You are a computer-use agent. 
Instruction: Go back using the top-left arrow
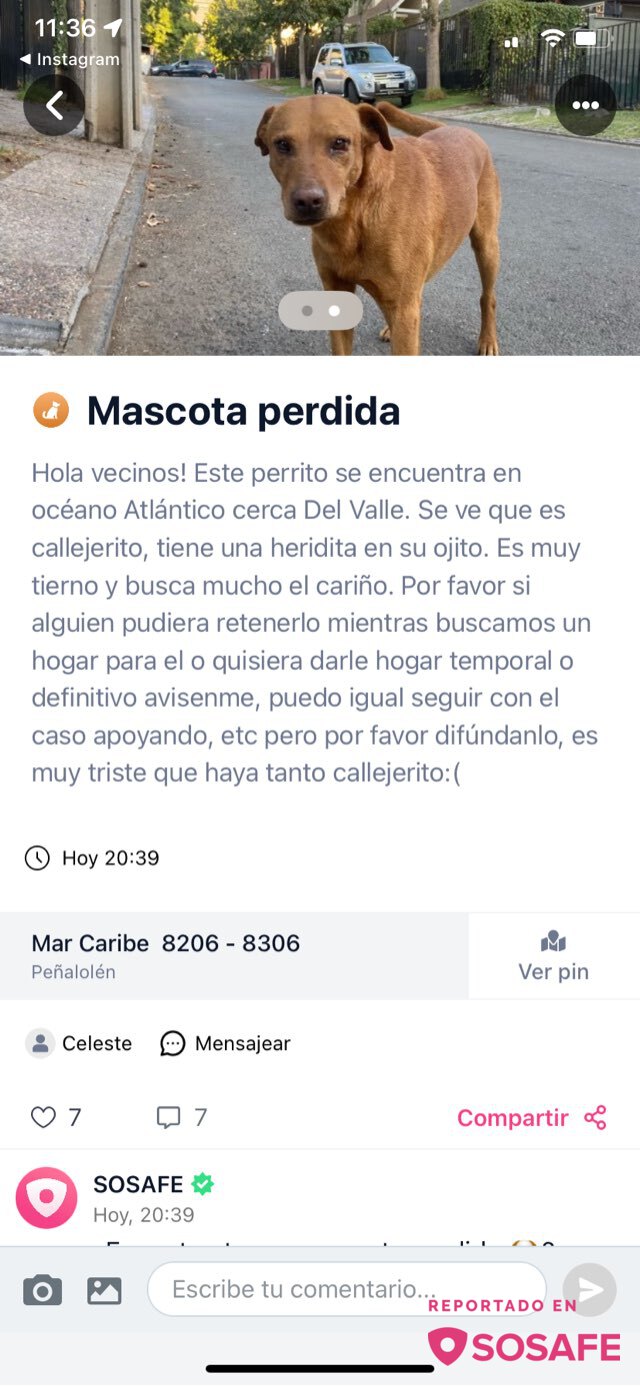(54, 106)
